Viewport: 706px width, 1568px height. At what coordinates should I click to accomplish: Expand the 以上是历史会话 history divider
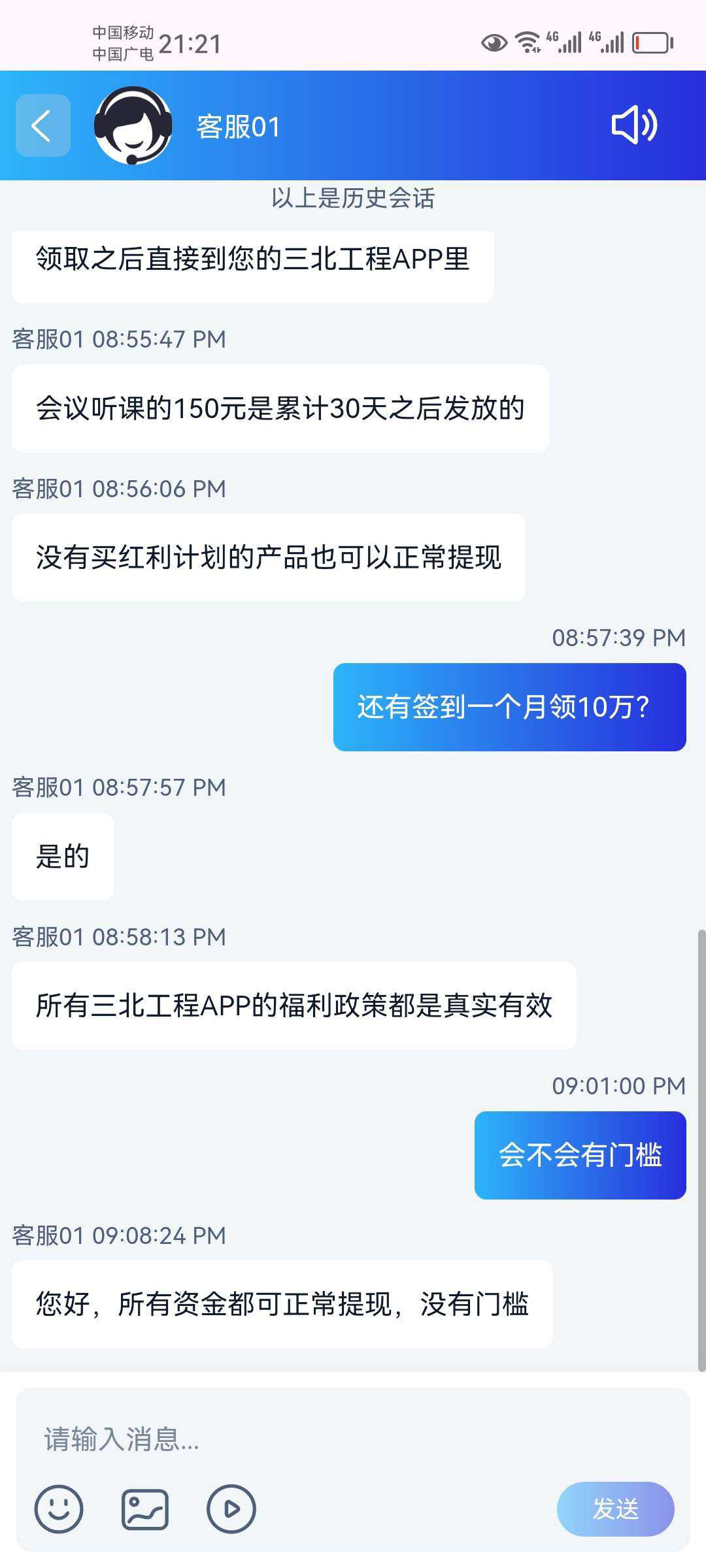pos(353,200)
